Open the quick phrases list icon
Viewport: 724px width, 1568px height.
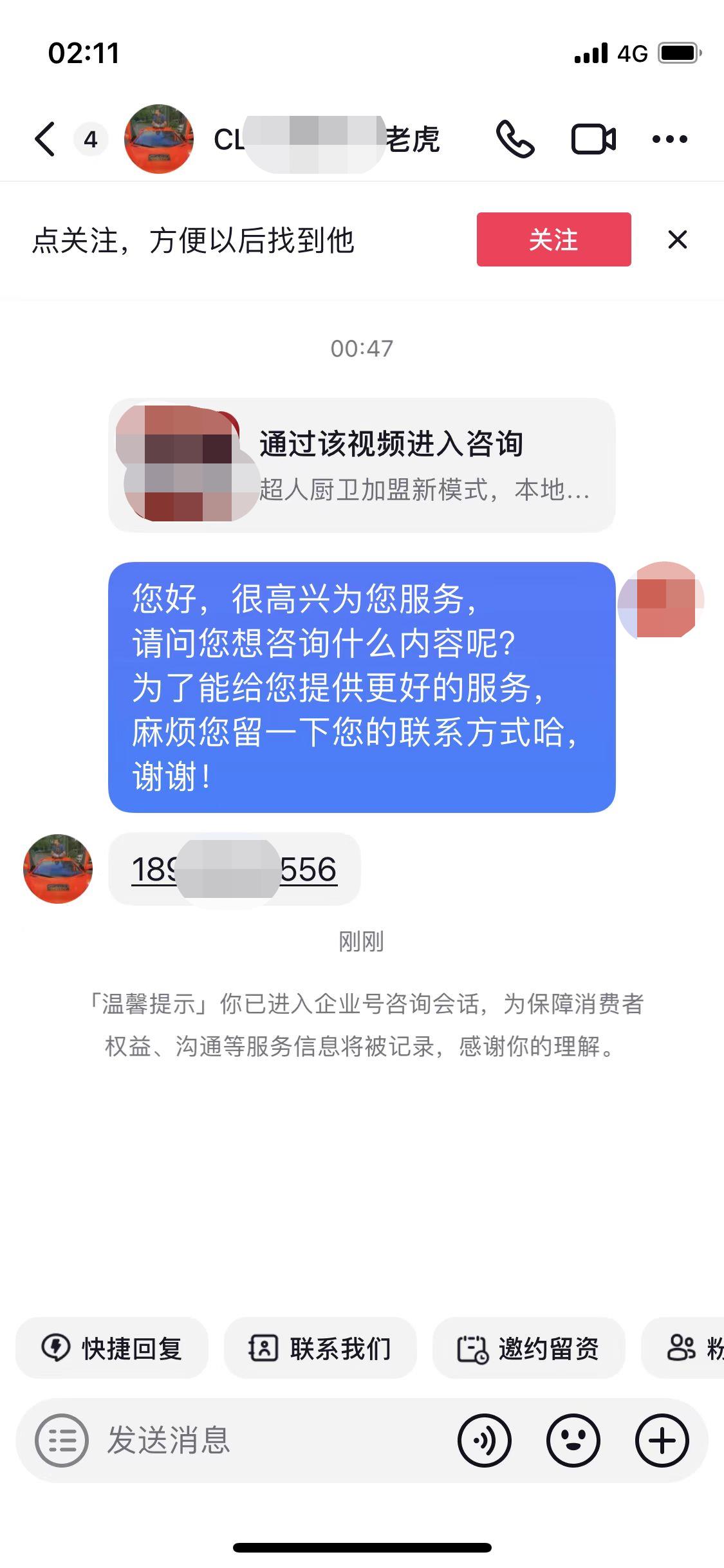click(62, 1441)
